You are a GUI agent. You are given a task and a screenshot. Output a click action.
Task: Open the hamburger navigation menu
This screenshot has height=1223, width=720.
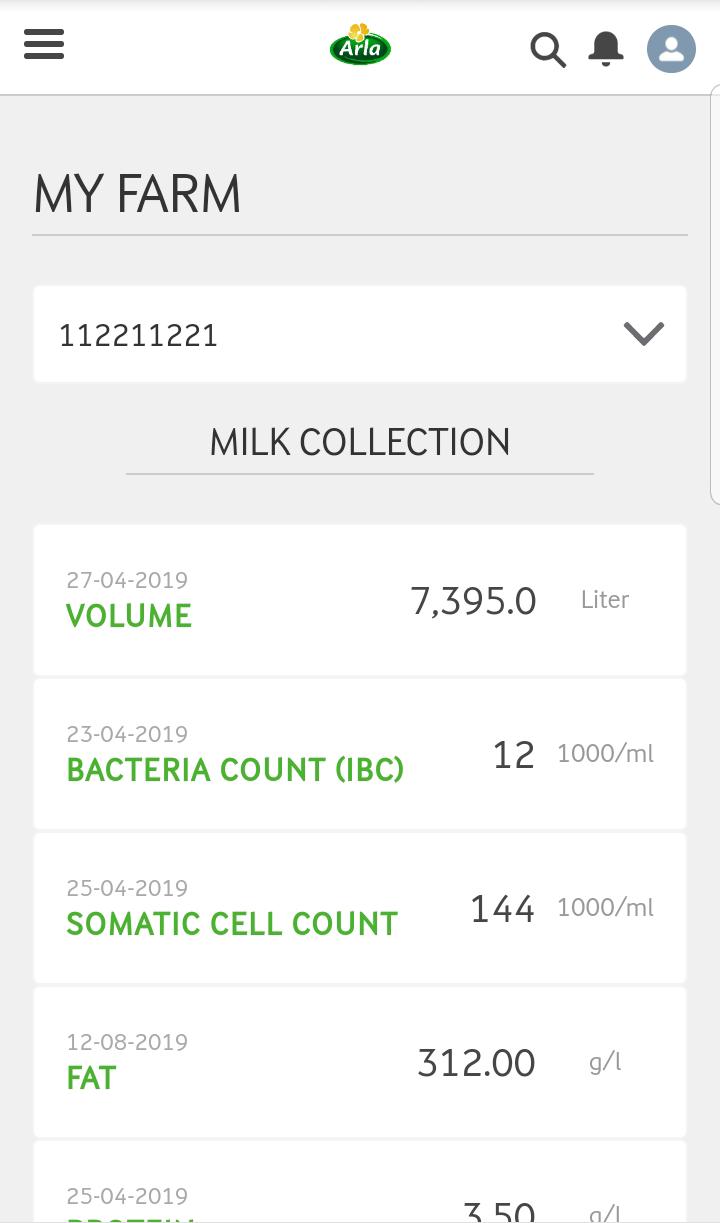pos(43,44)
